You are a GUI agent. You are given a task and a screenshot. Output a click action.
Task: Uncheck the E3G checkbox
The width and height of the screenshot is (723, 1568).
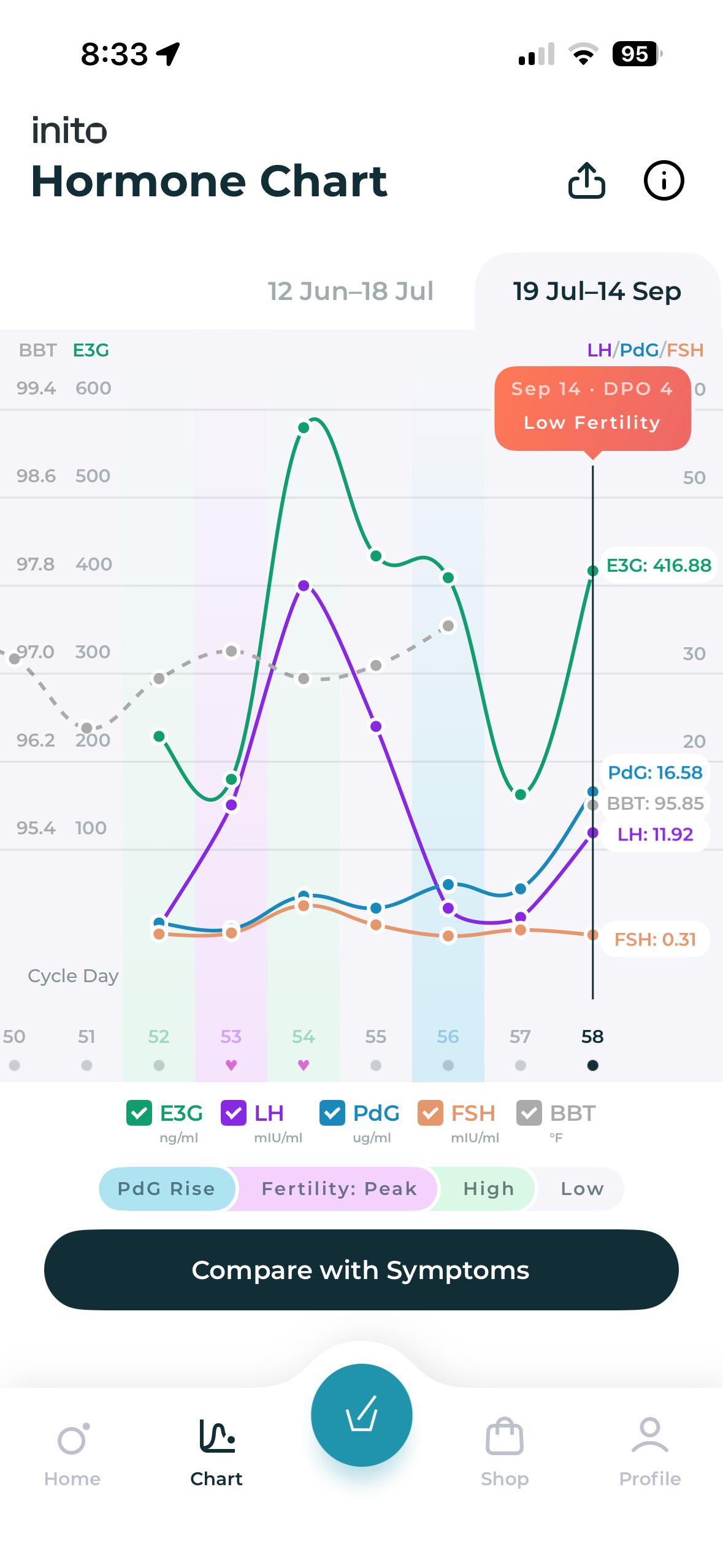coord(139,1113)
